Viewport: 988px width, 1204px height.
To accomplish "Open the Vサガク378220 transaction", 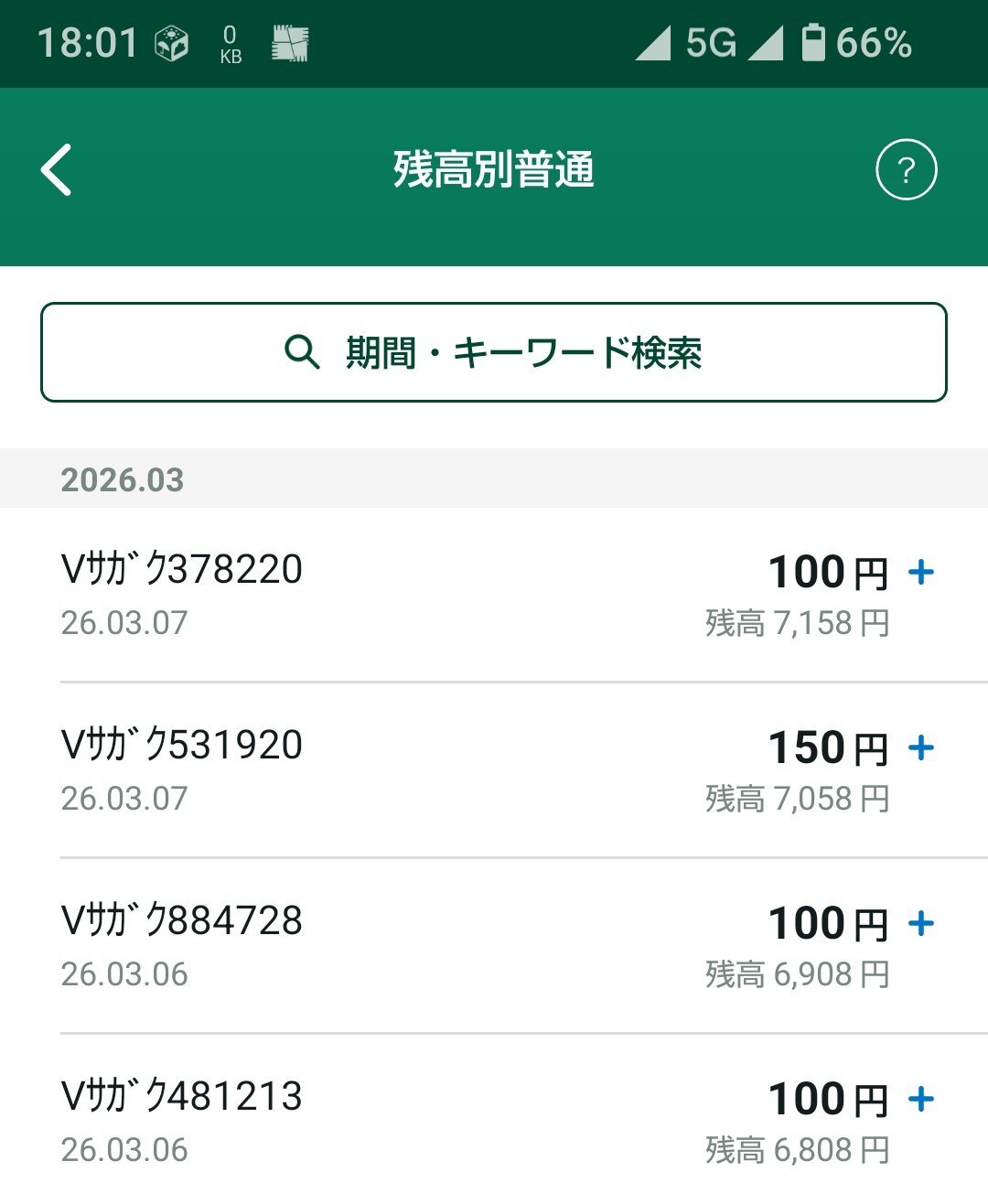I will coord(494,595).
